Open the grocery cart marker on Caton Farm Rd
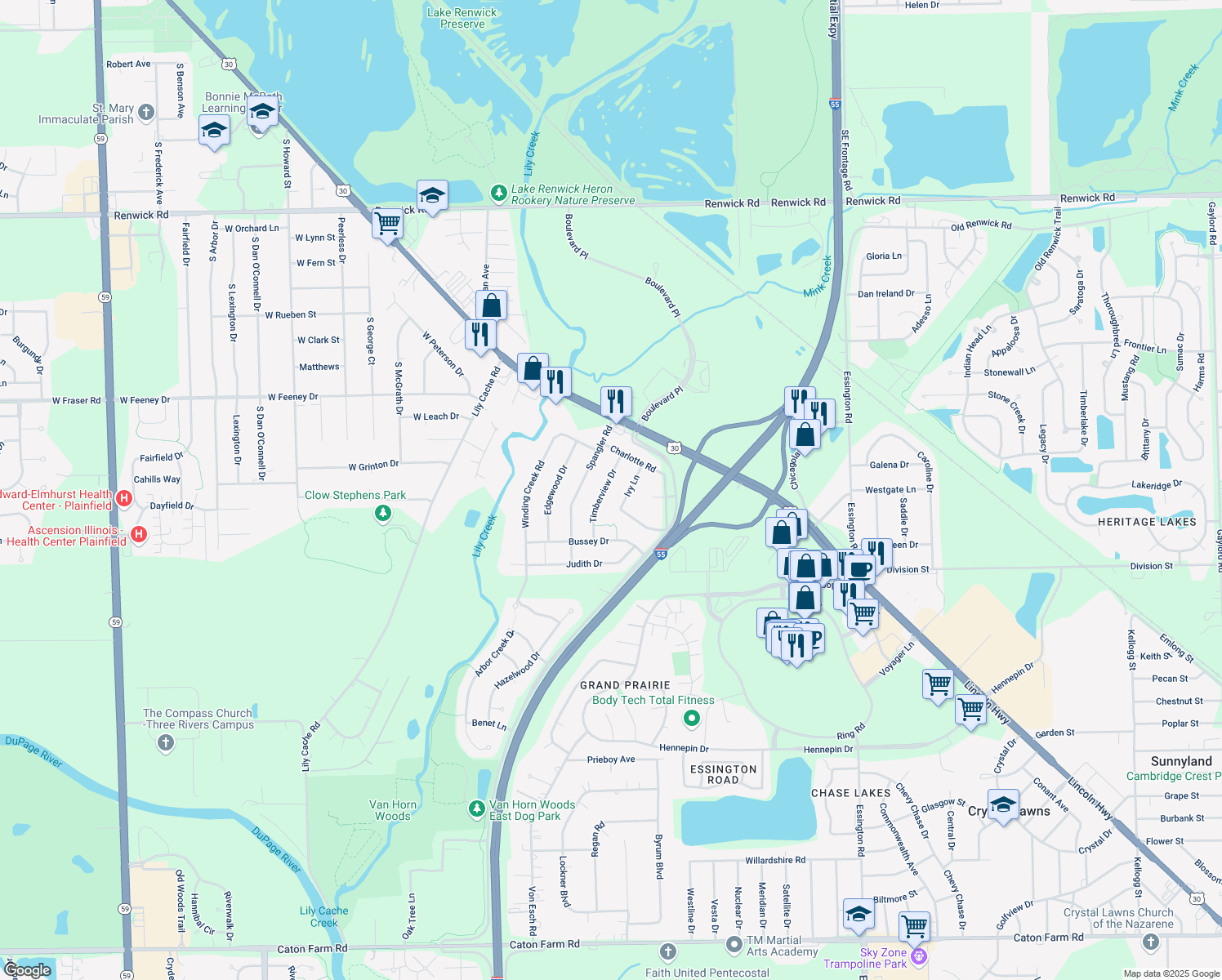Image resolution: width=1222 pixels, height=980 pixels. click(x=914, y=926)
